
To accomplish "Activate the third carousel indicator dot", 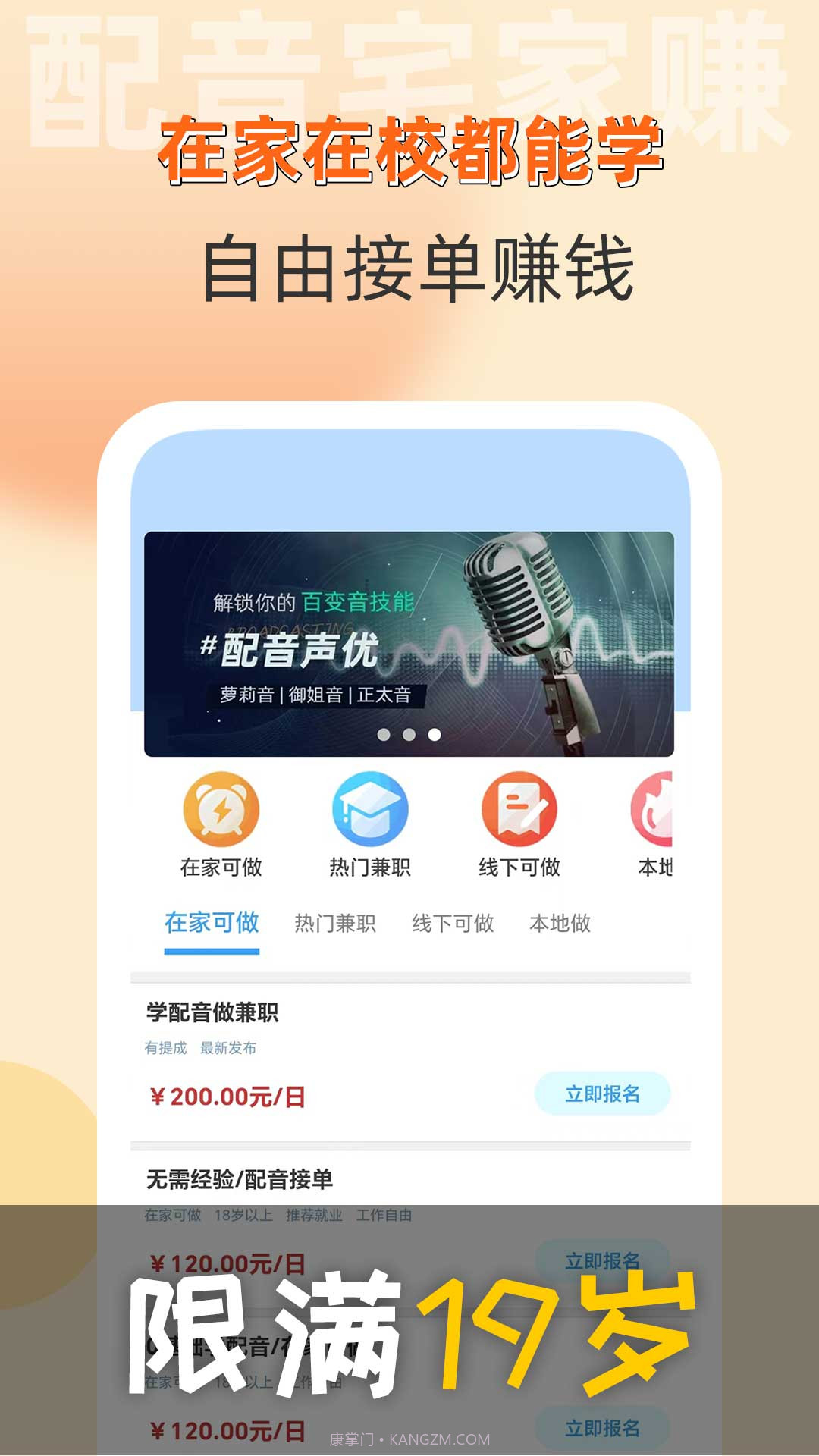I will [435, 733].
